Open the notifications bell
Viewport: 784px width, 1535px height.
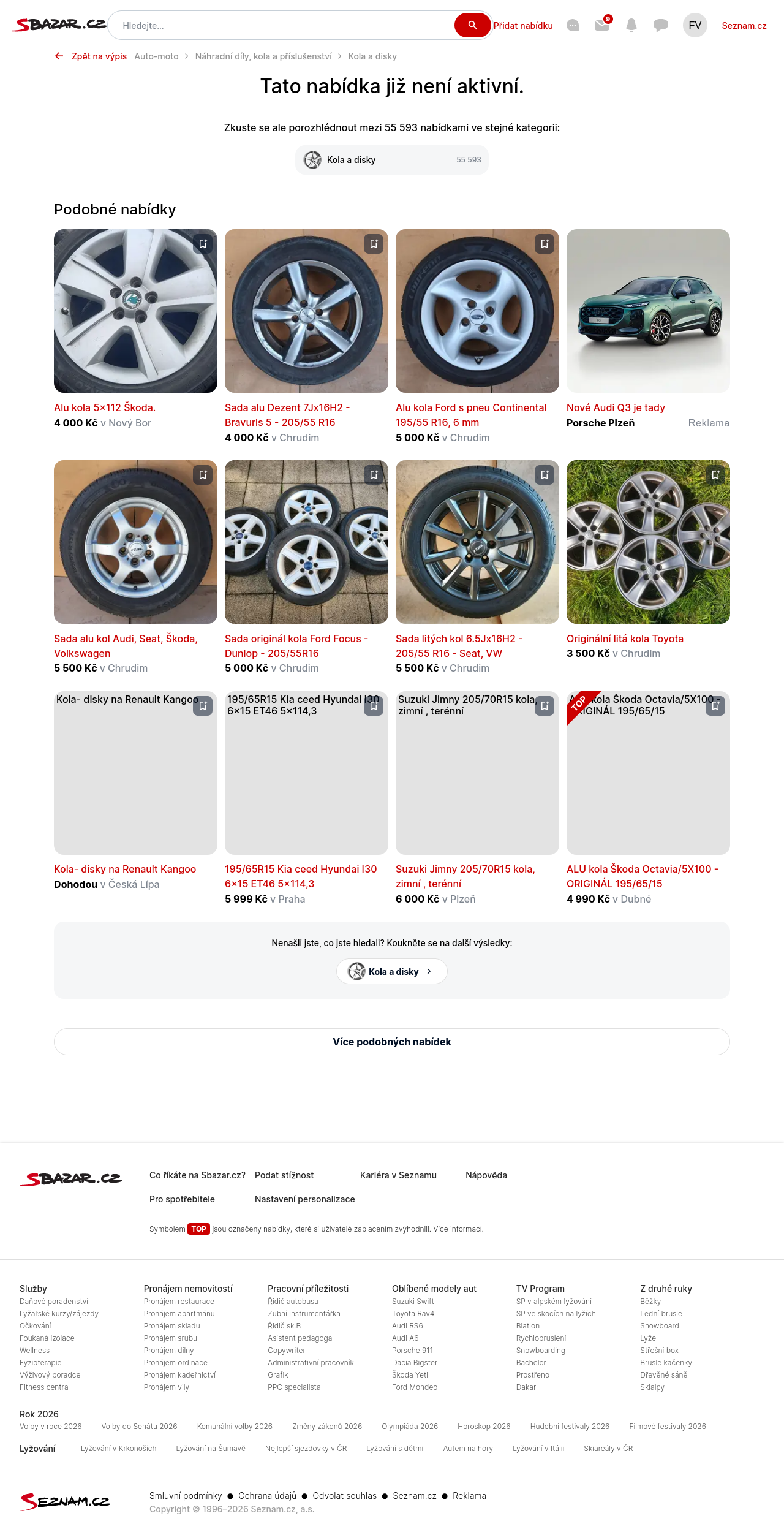[x=631, y=25]
